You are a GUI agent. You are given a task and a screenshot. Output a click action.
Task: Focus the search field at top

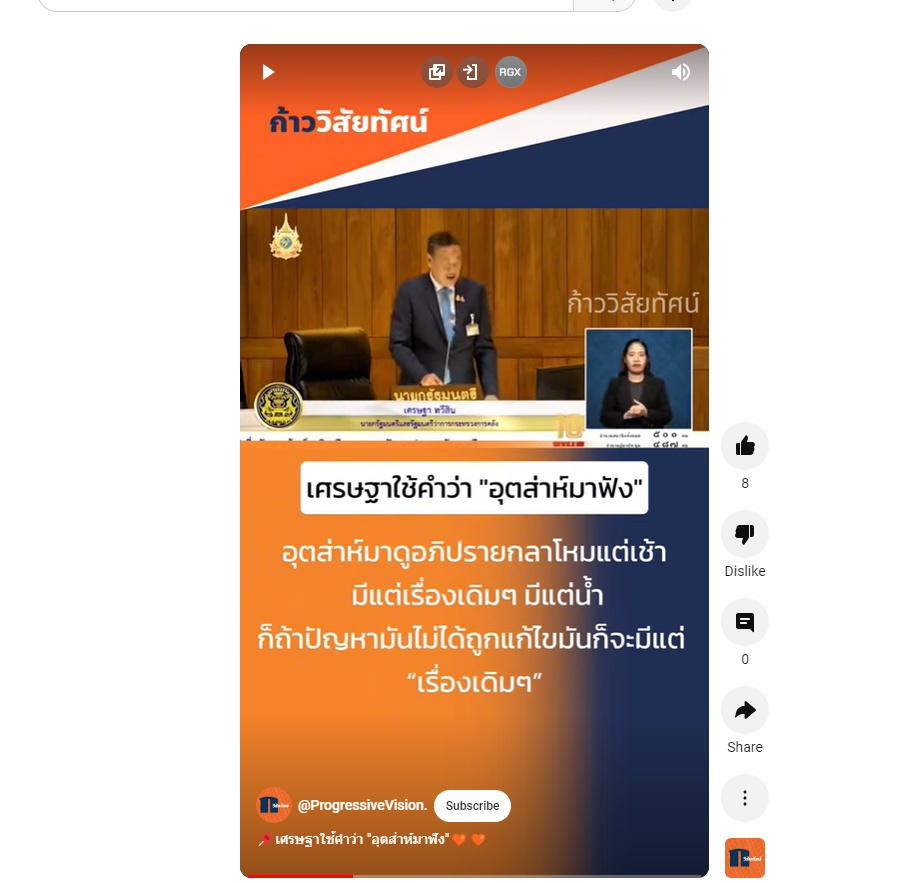tap(300, 3)
